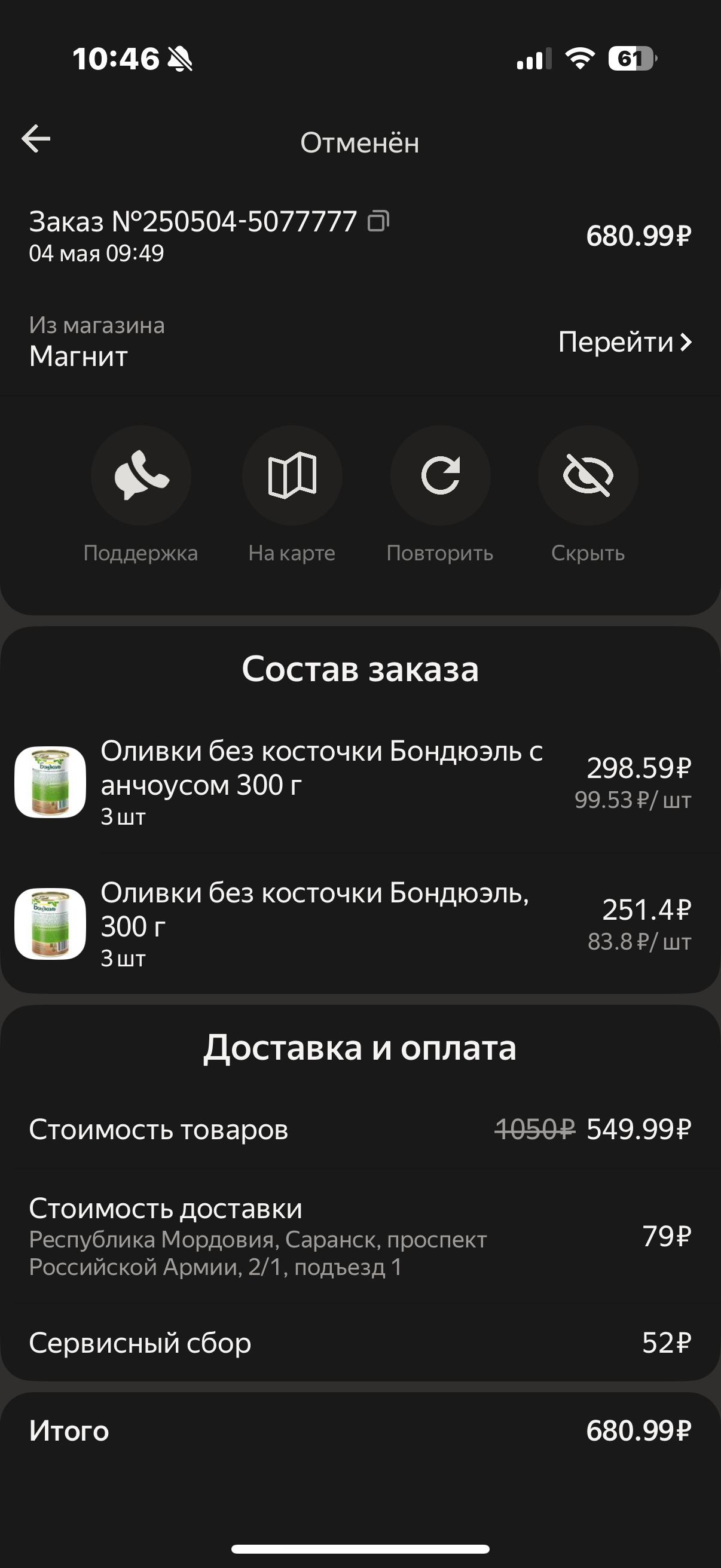Copy the order number 250504-5077777
The image size is (721, 1568).
378,221
